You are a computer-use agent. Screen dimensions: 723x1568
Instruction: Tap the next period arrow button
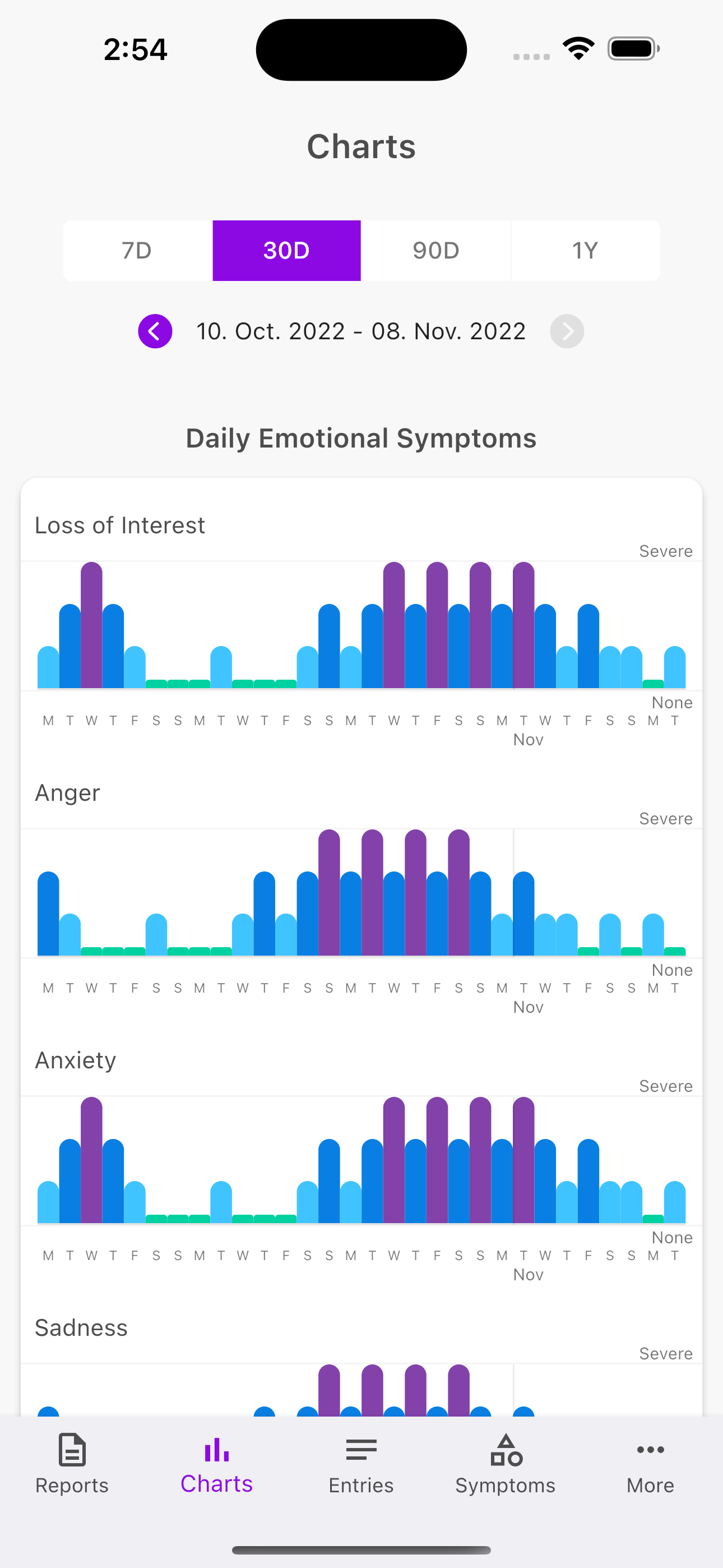[566, 331]
